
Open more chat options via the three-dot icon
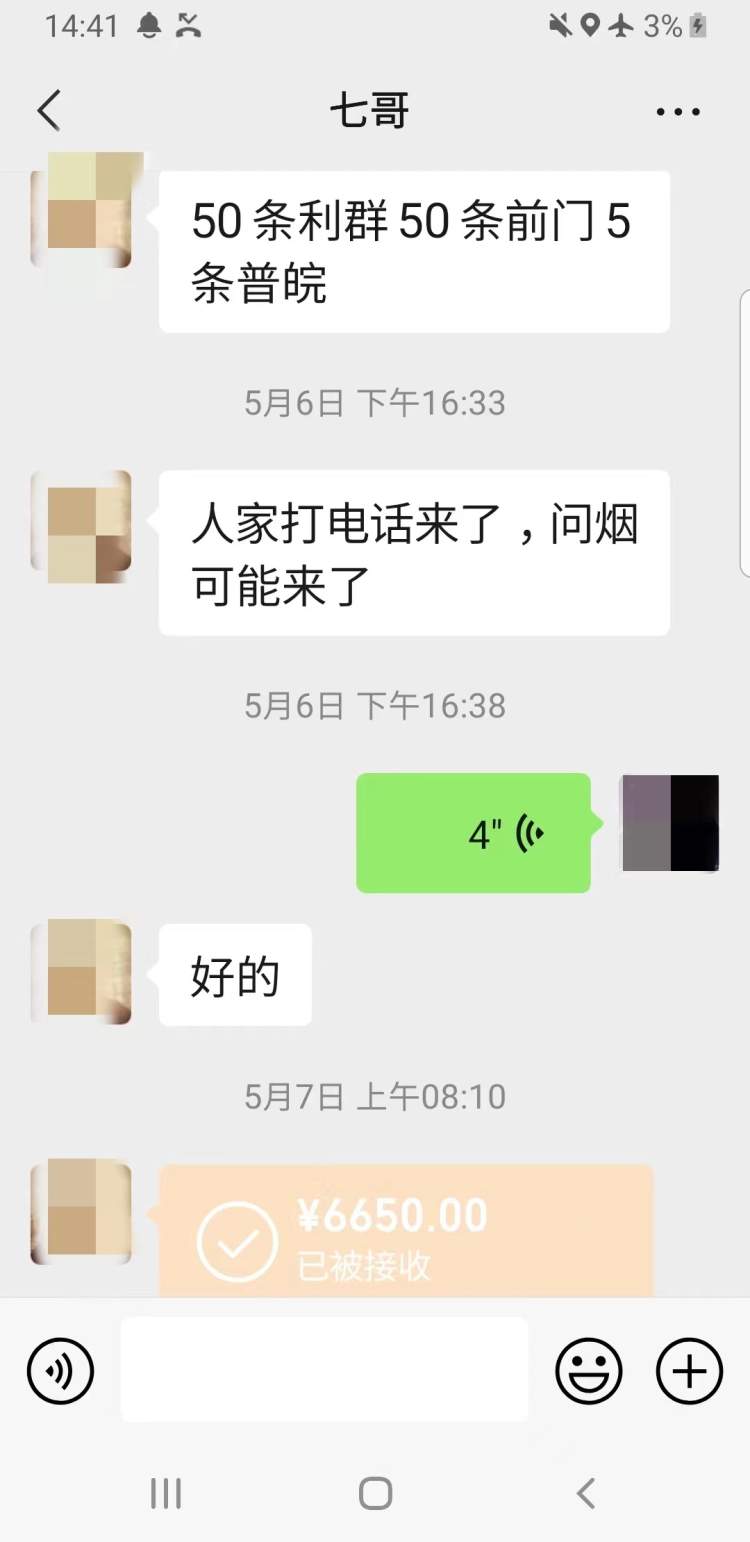tap(676, 110)
